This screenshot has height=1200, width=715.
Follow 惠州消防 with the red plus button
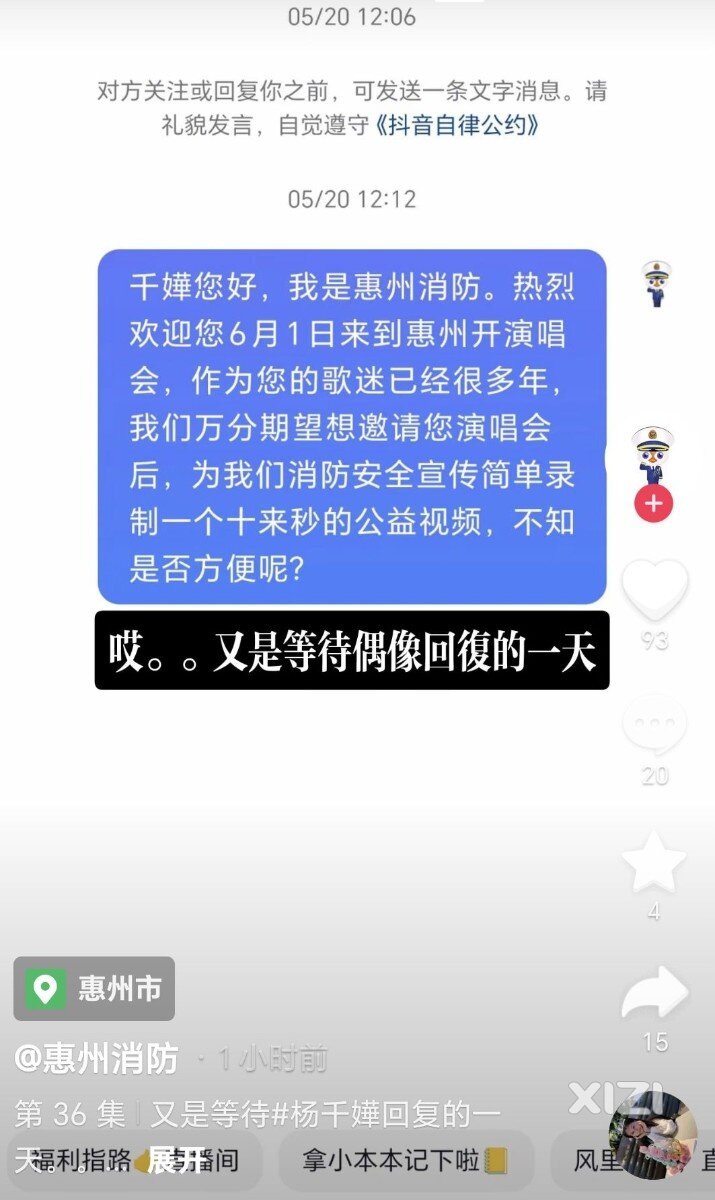tap(653, 503)
